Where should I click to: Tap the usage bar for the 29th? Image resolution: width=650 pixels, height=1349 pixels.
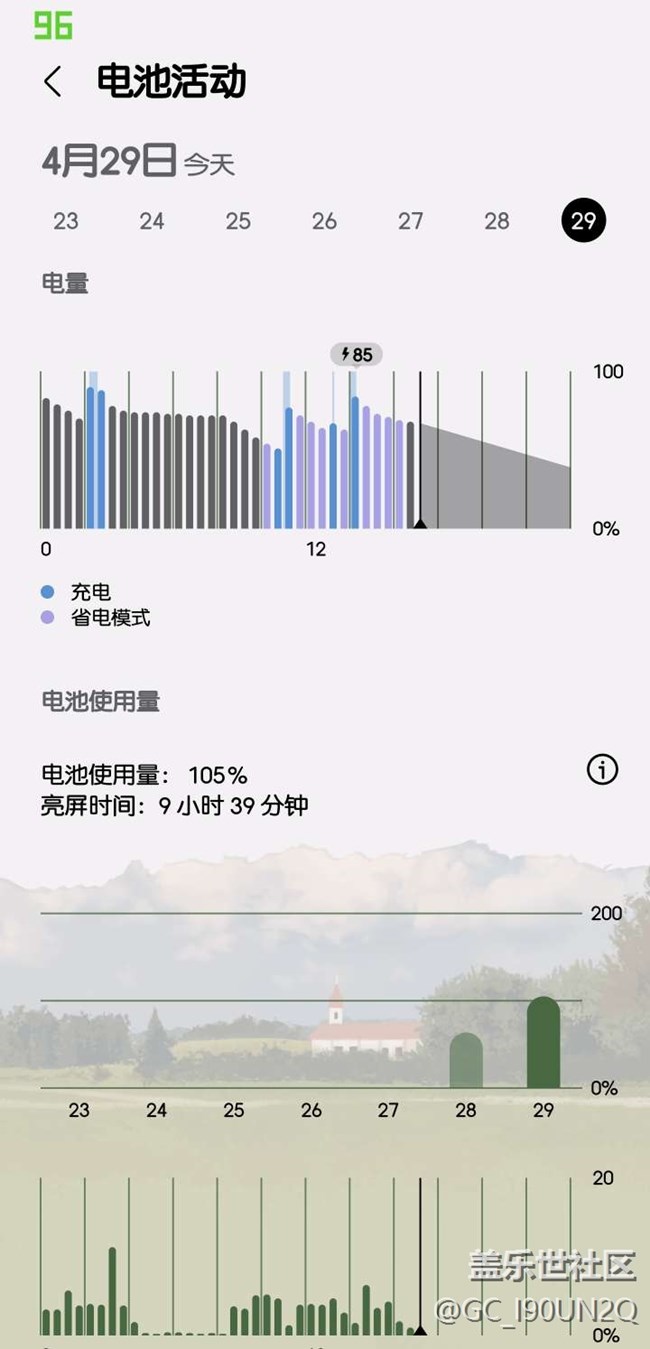click(543, 1043)
